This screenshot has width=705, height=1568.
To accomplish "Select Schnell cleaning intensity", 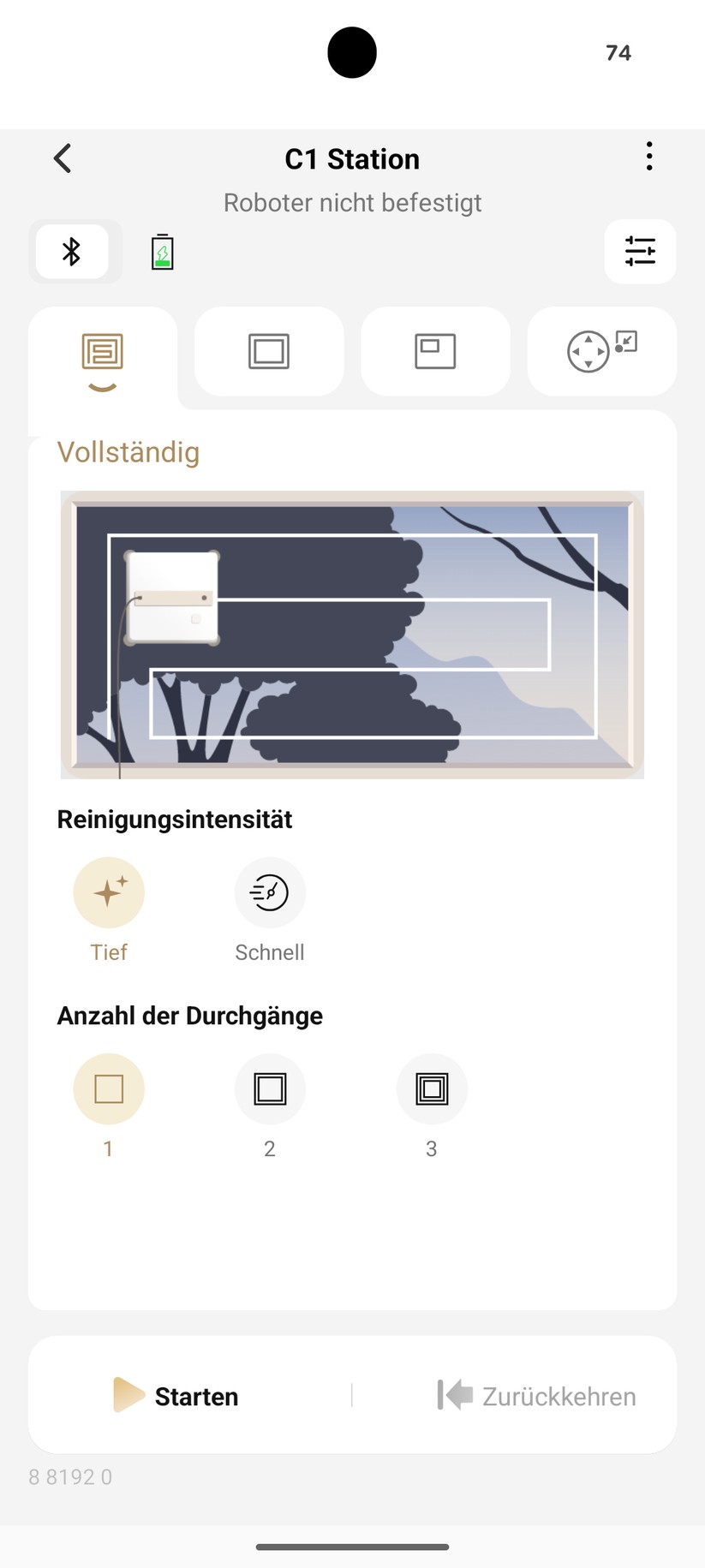I will coord(270,892).
